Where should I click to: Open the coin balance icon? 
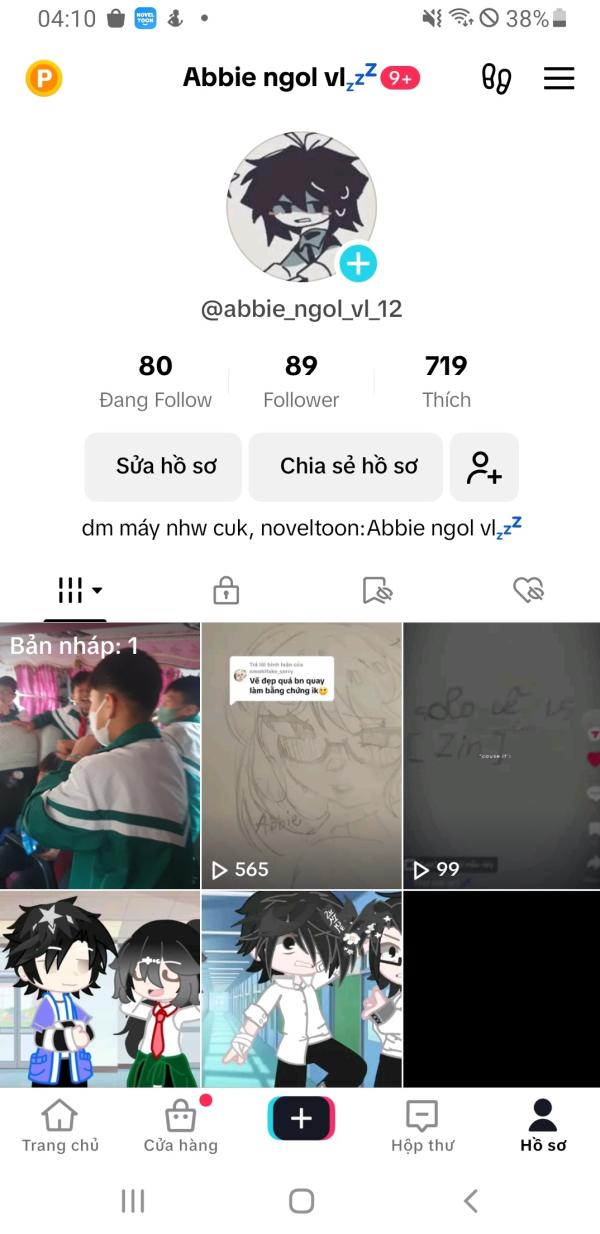[43, 79]
